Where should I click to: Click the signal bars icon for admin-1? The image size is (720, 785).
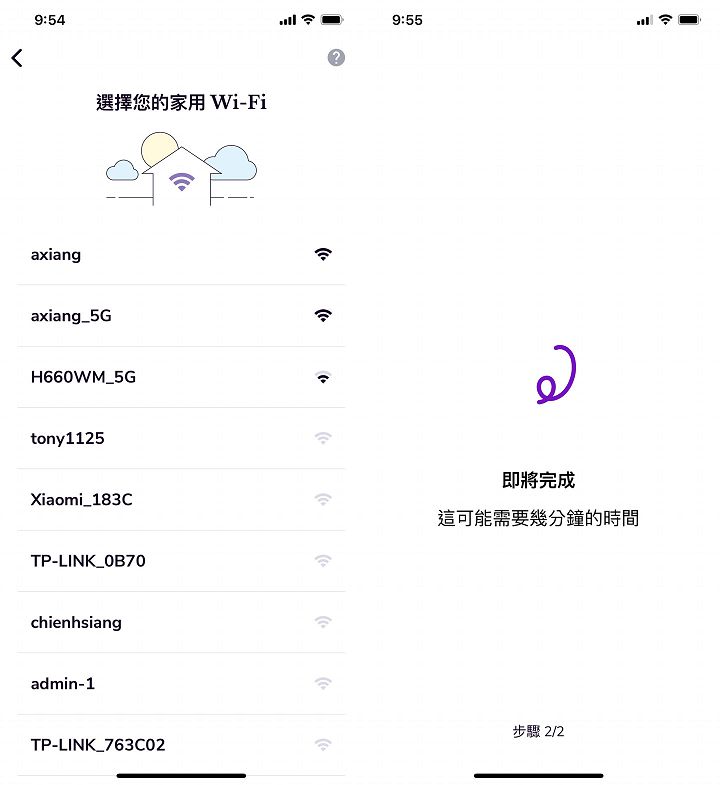322,683
